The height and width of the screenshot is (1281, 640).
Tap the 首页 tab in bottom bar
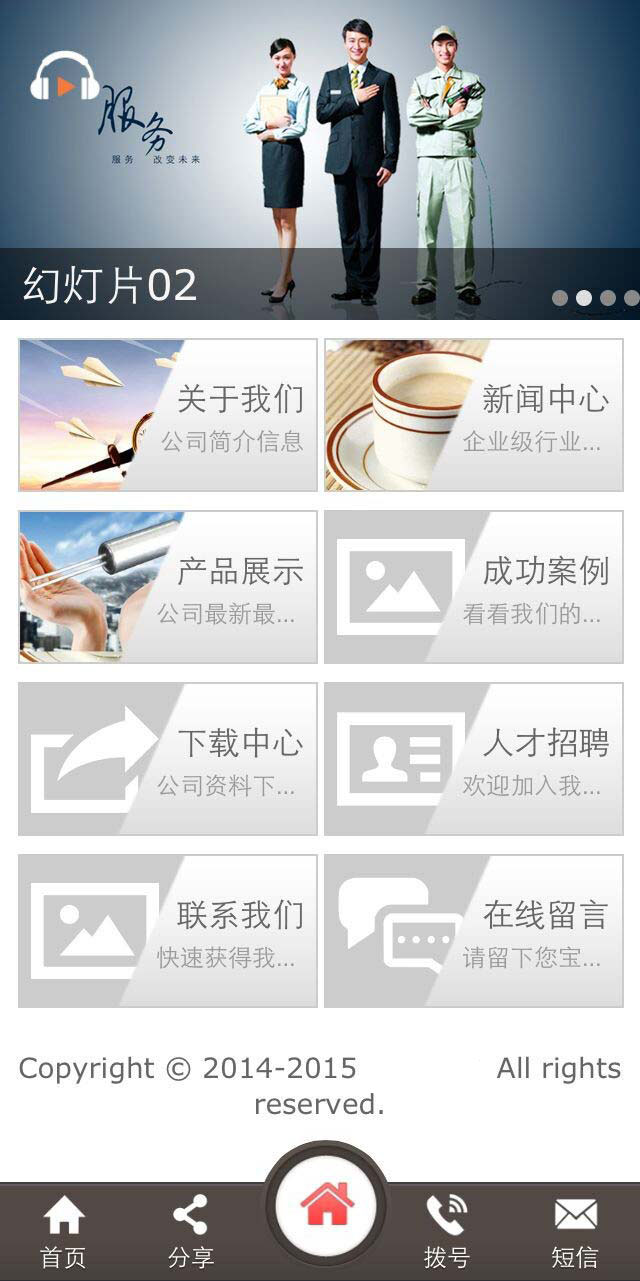[x=63, y=1232]
